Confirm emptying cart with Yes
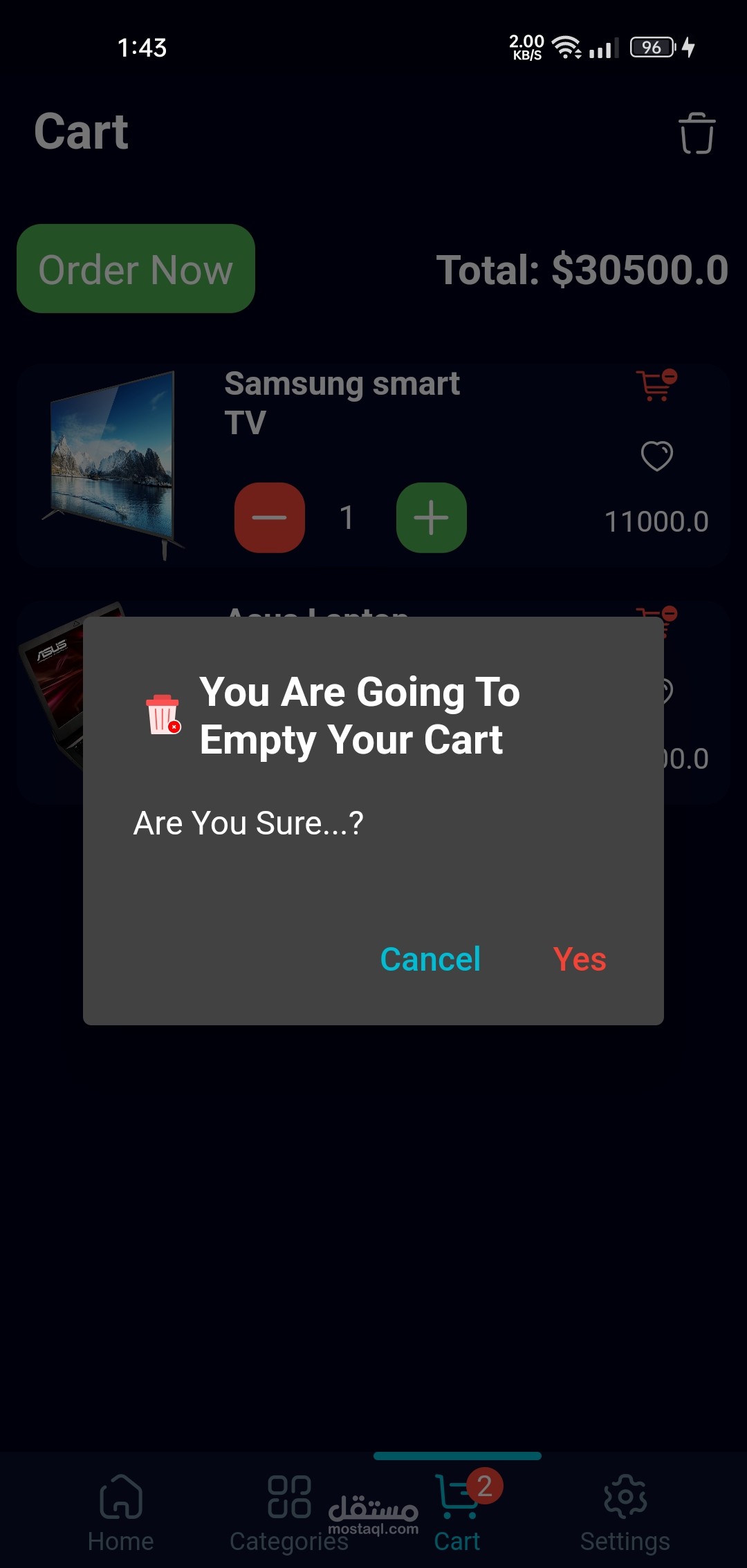The height and width of the screenshot is (1568, 747). click(x=579, y=959)
